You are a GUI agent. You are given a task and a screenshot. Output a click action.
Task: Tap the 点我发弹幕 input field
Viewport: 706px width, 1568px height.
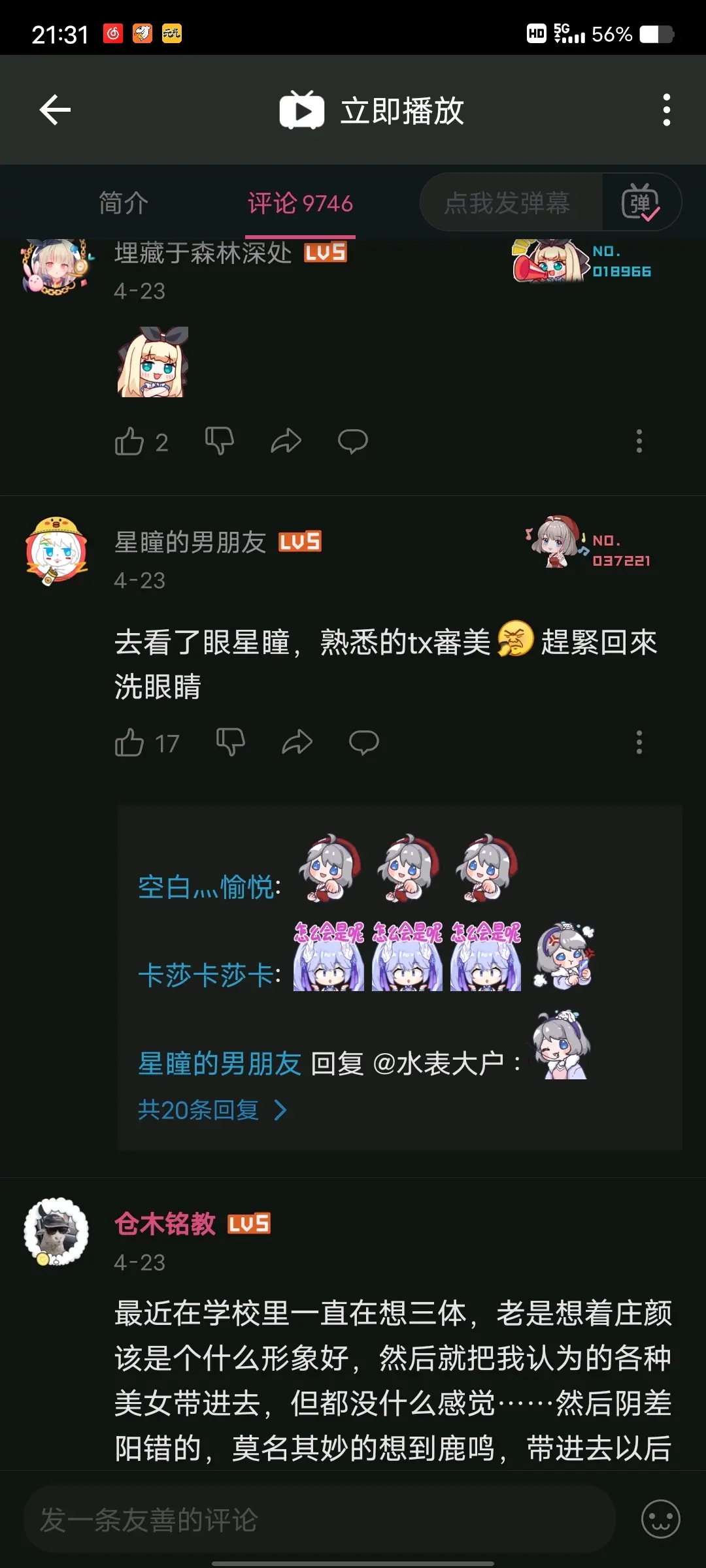pos(507,203)
